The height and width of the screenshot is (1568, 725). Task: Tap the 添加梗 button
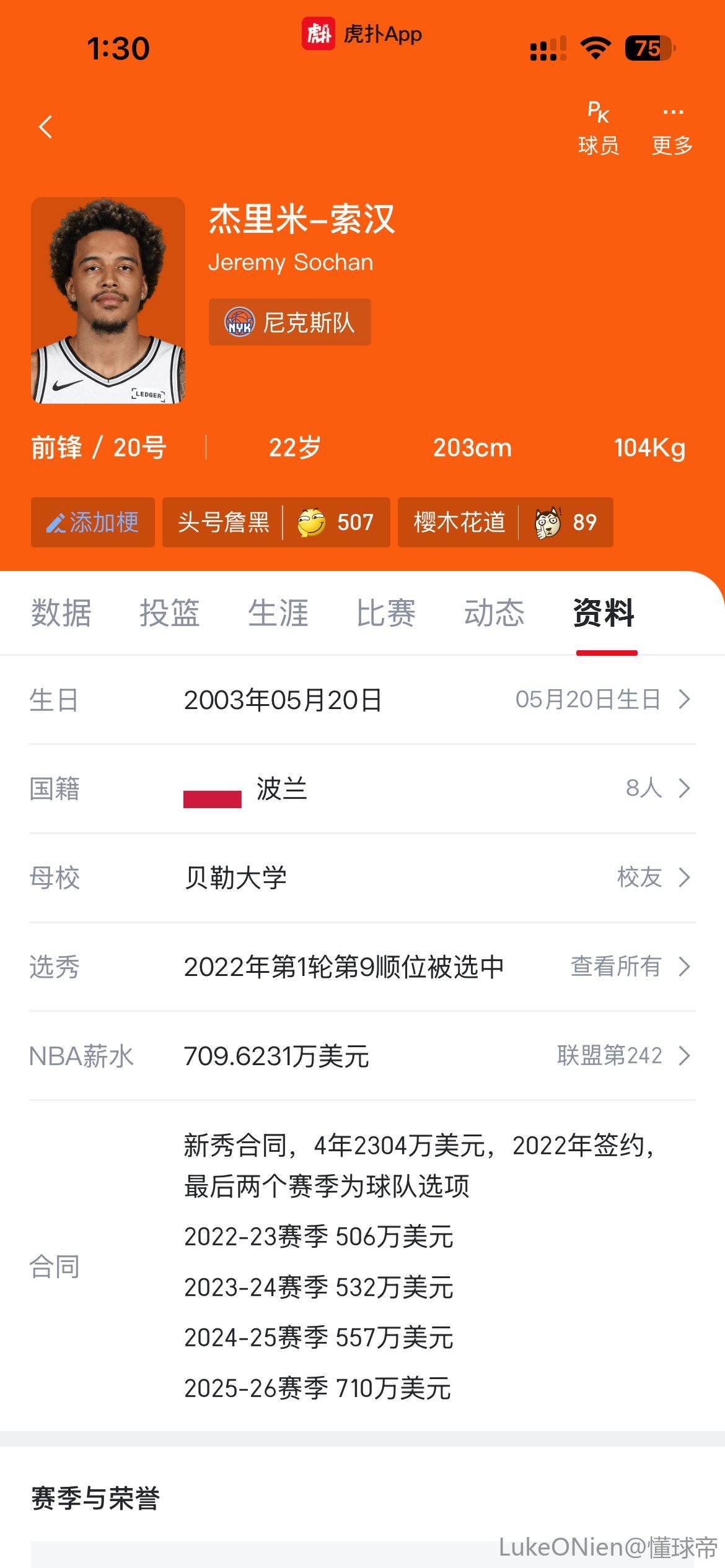tap(93, 522)
